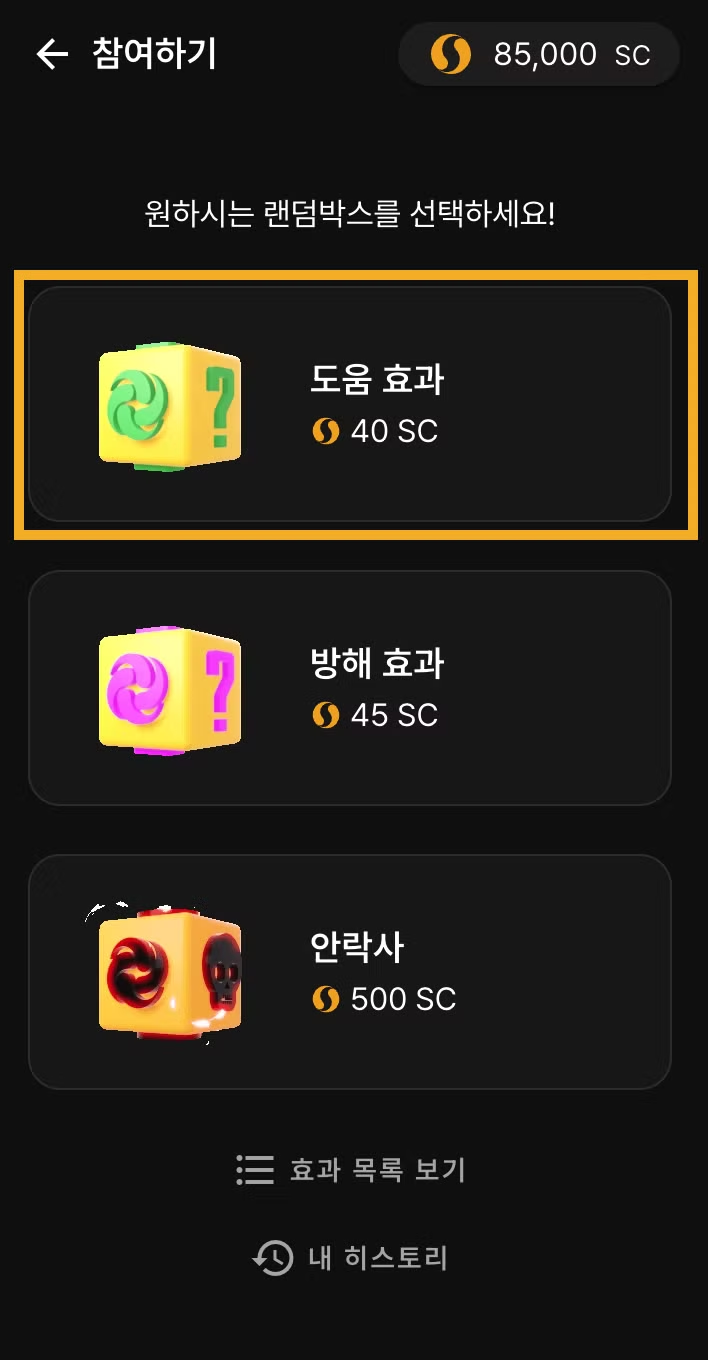Select the 도움 효과 random box
Image resolution: width=708 pixels, height=1360 pixels.
point(350,404)
